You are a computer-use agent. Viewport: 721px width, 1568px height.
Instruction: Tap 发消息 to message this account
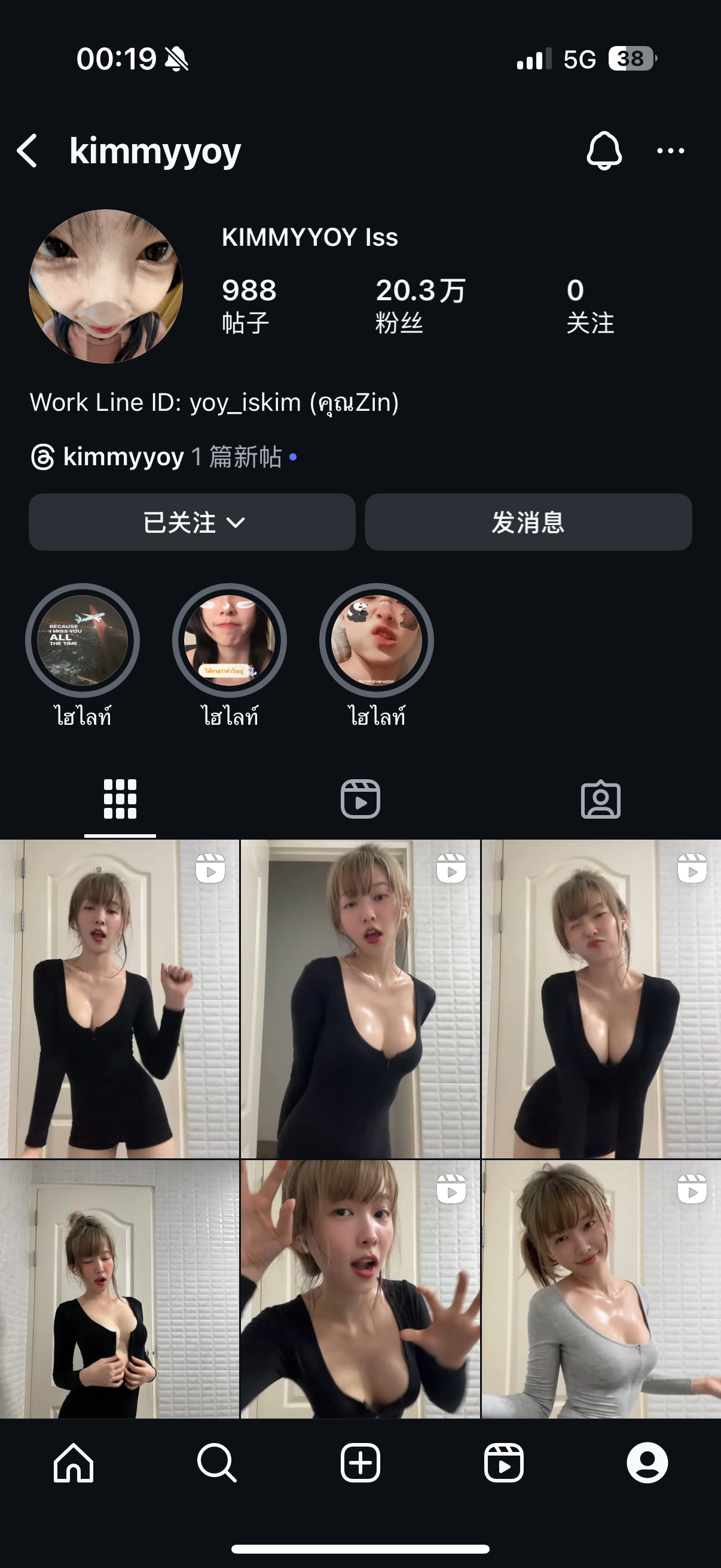pyautogui.click(x=528, y=522)
